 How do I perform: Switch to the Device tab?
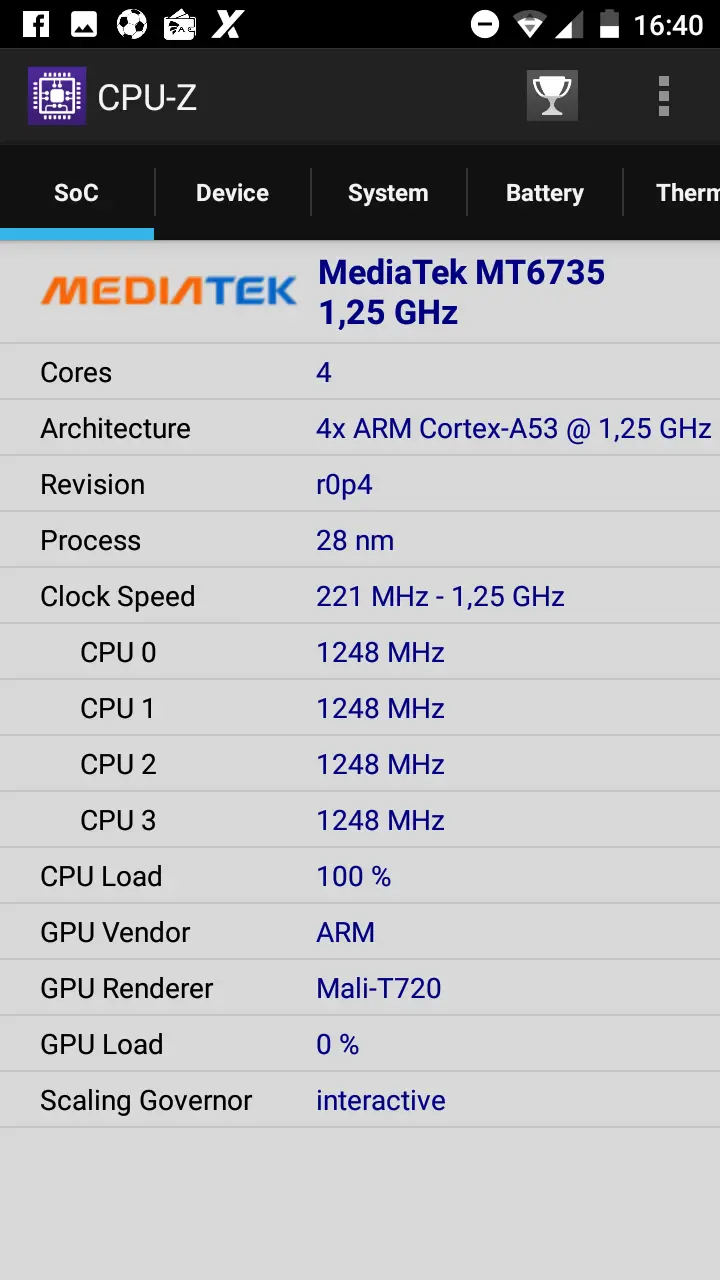point(232,193)
